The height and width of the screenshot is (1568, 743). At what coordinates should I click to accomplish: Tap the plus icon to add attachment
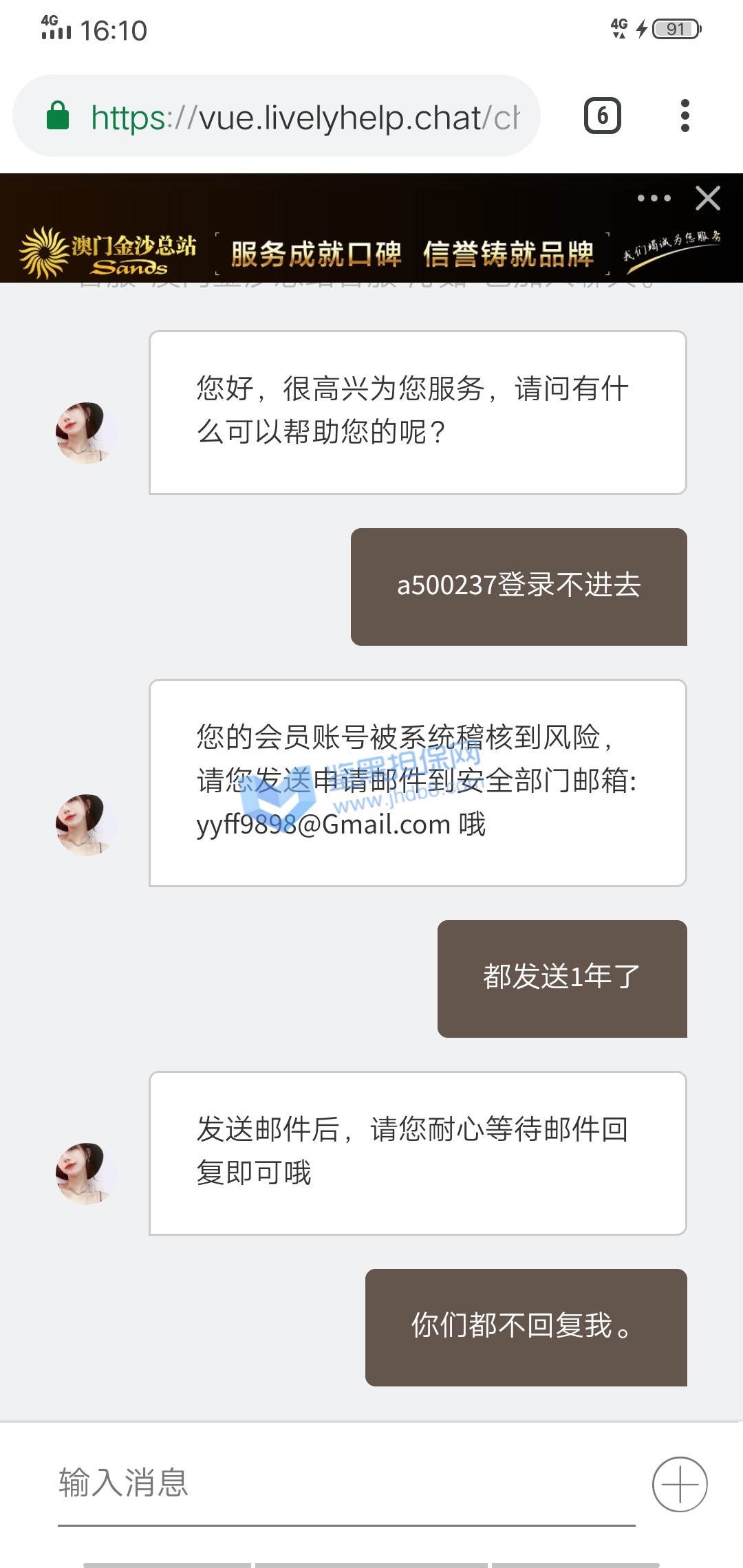tap(680, 1484)
